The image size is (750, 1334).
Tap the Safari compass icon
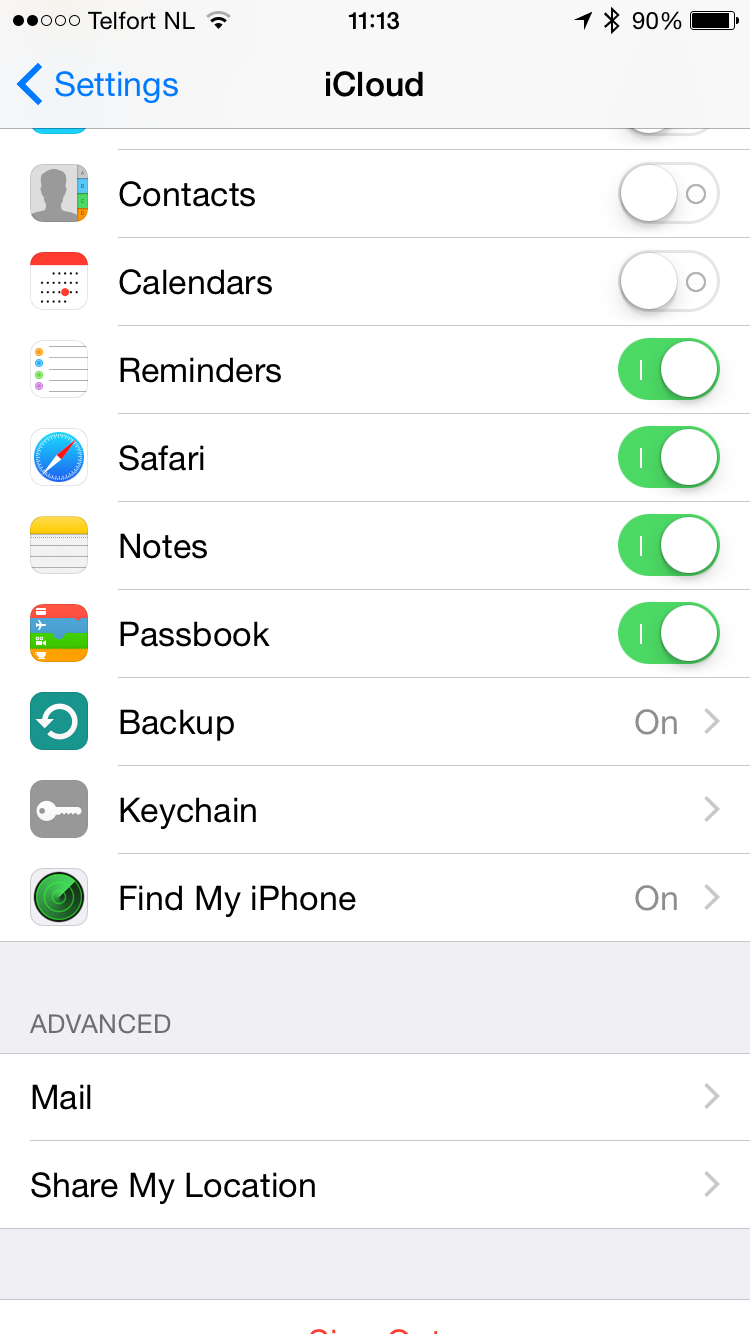[x=58, y=457]
